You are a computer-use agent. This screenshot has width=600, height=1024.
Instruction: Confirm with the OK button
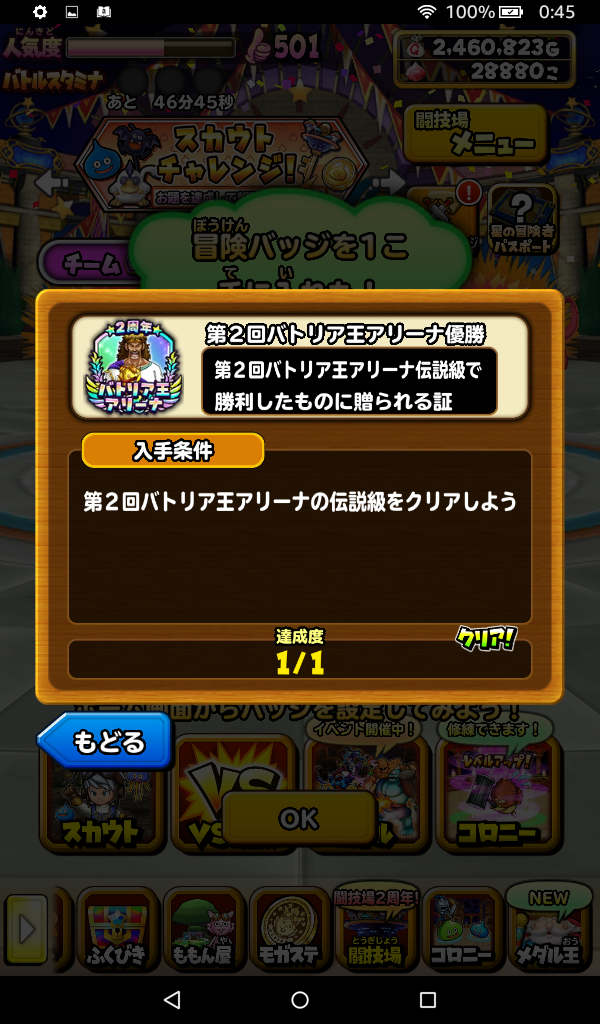[x=299, y=818]
